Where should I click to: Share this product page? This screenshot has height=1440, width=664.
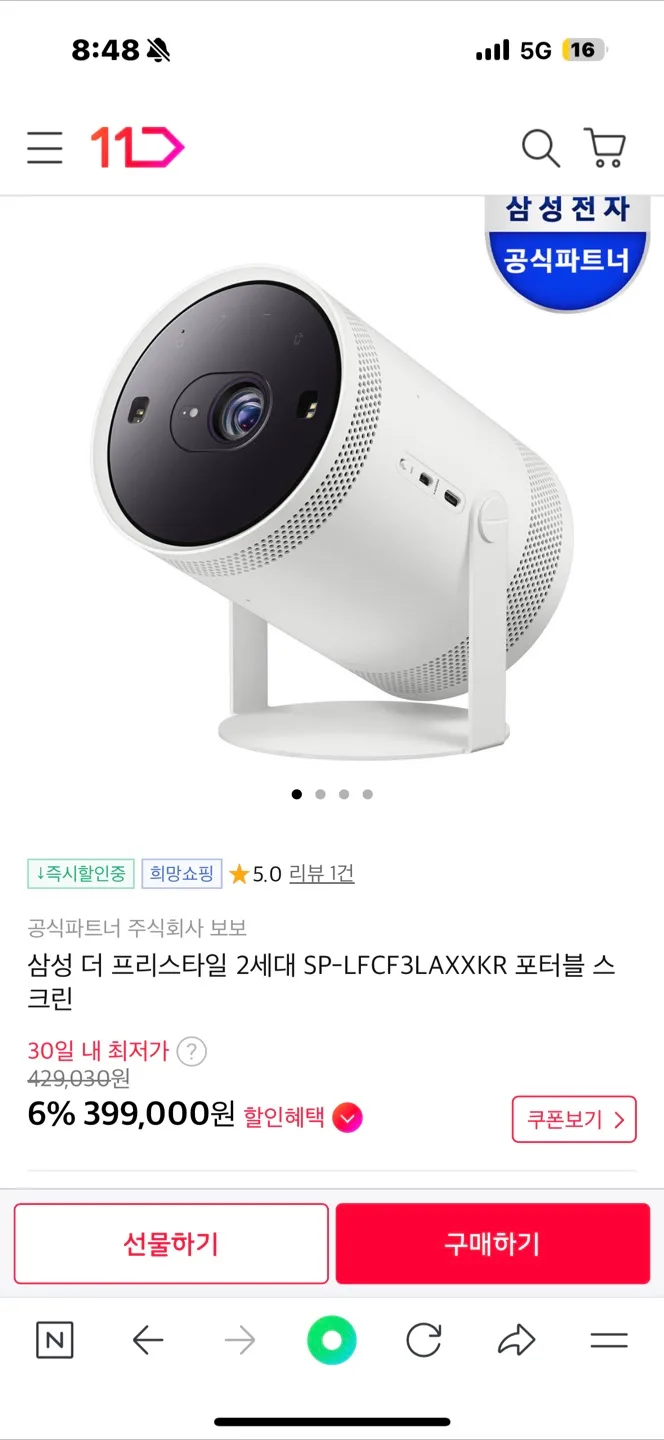(516, 1340)
